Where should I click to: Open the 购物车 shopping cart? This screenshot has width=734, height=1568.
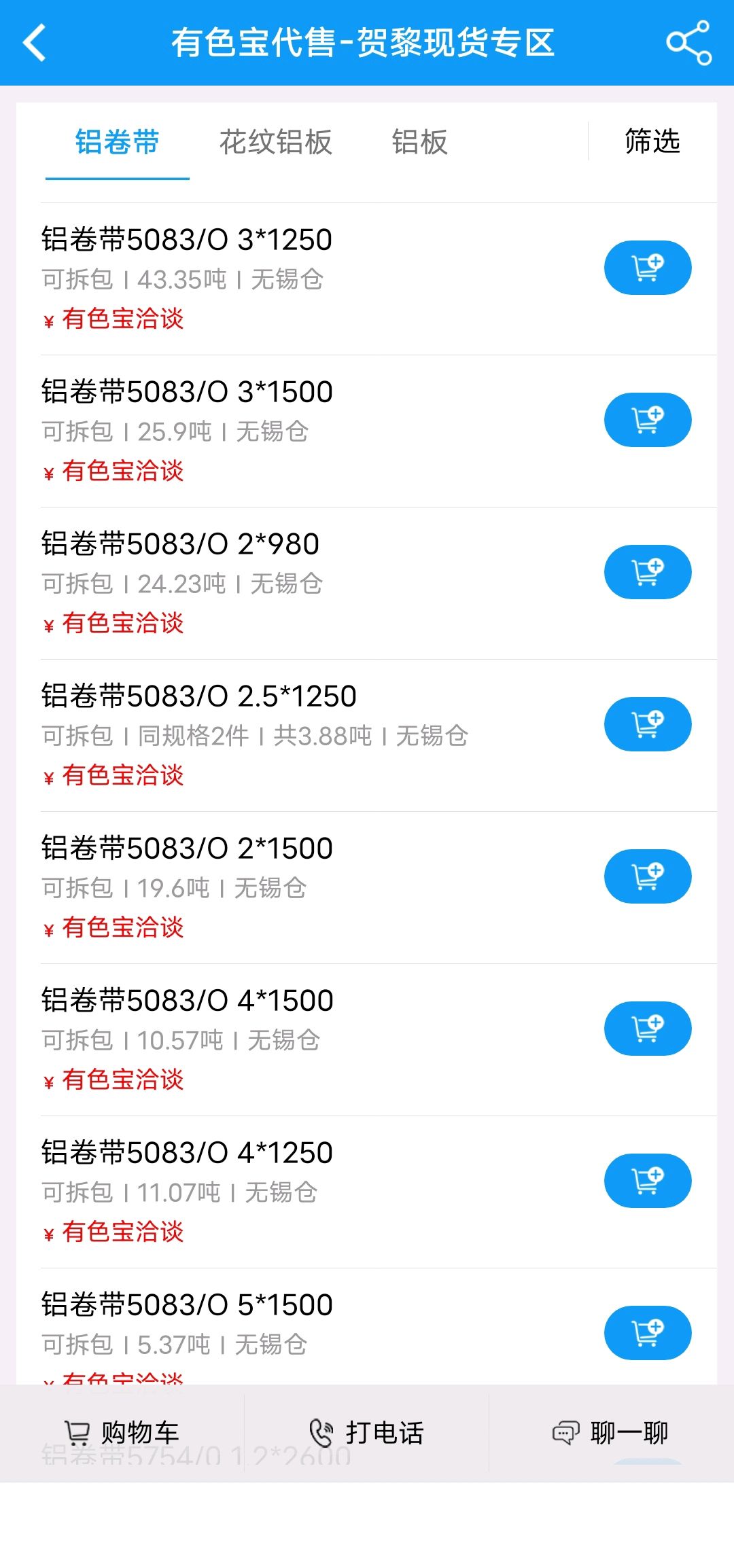(122, 1433)
